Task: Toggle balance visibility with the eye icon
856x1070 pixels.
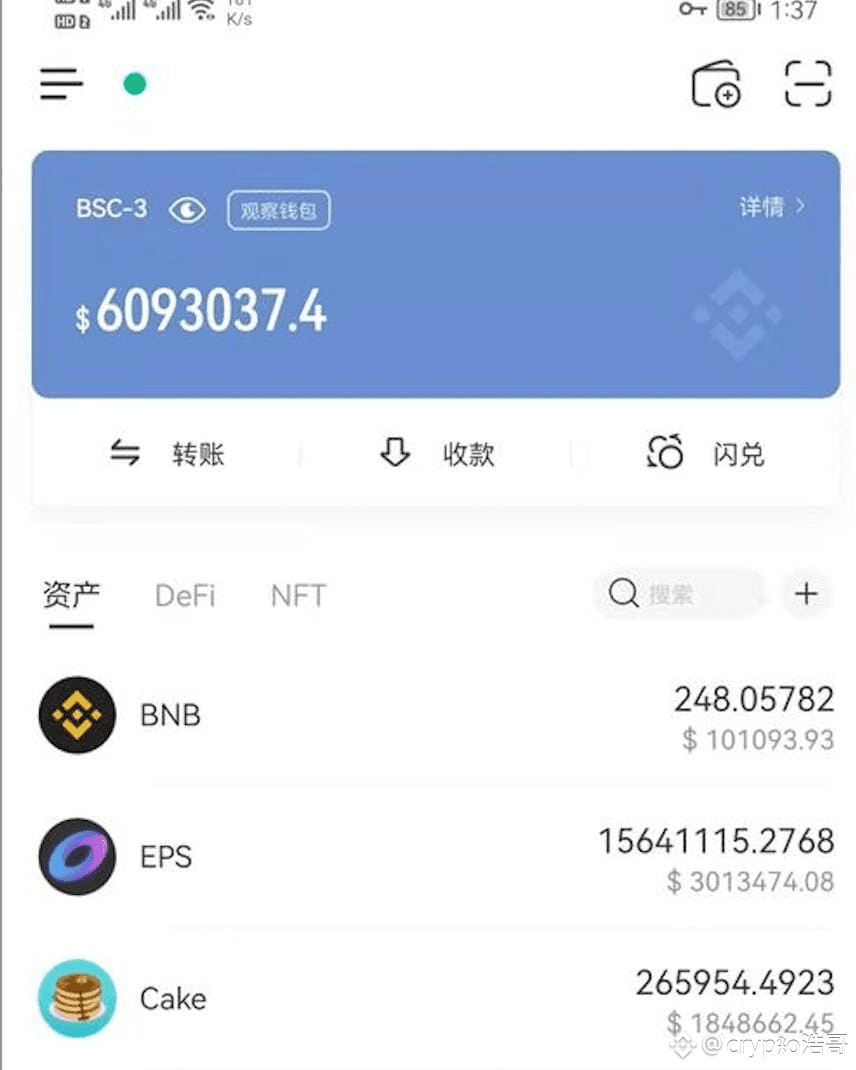Action: tap(187, 210)
